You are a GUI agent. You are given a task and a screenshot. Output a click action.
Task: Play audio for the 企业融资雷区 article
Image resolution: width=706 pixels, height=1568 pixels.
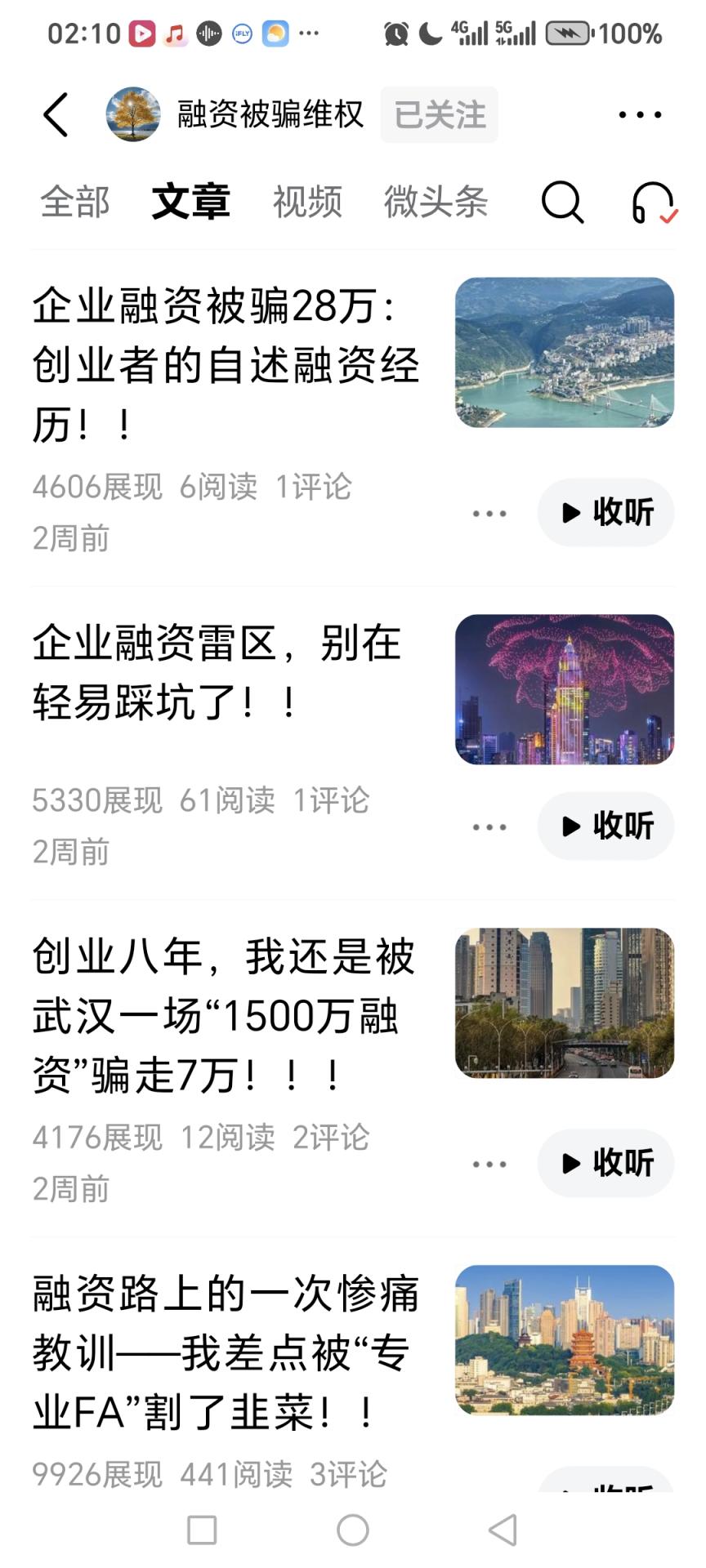tap(606, 826)
